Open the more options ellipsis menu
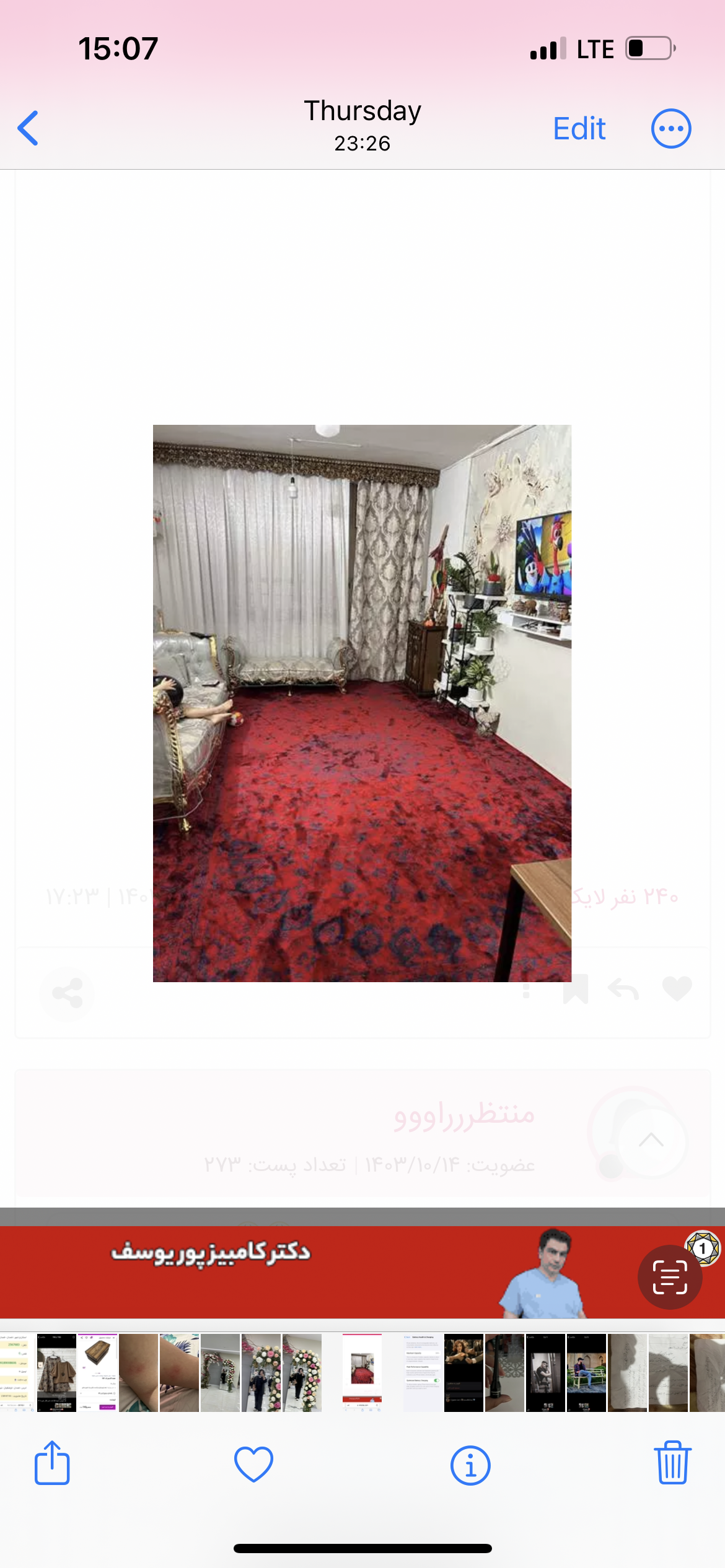 click(670, 129)
